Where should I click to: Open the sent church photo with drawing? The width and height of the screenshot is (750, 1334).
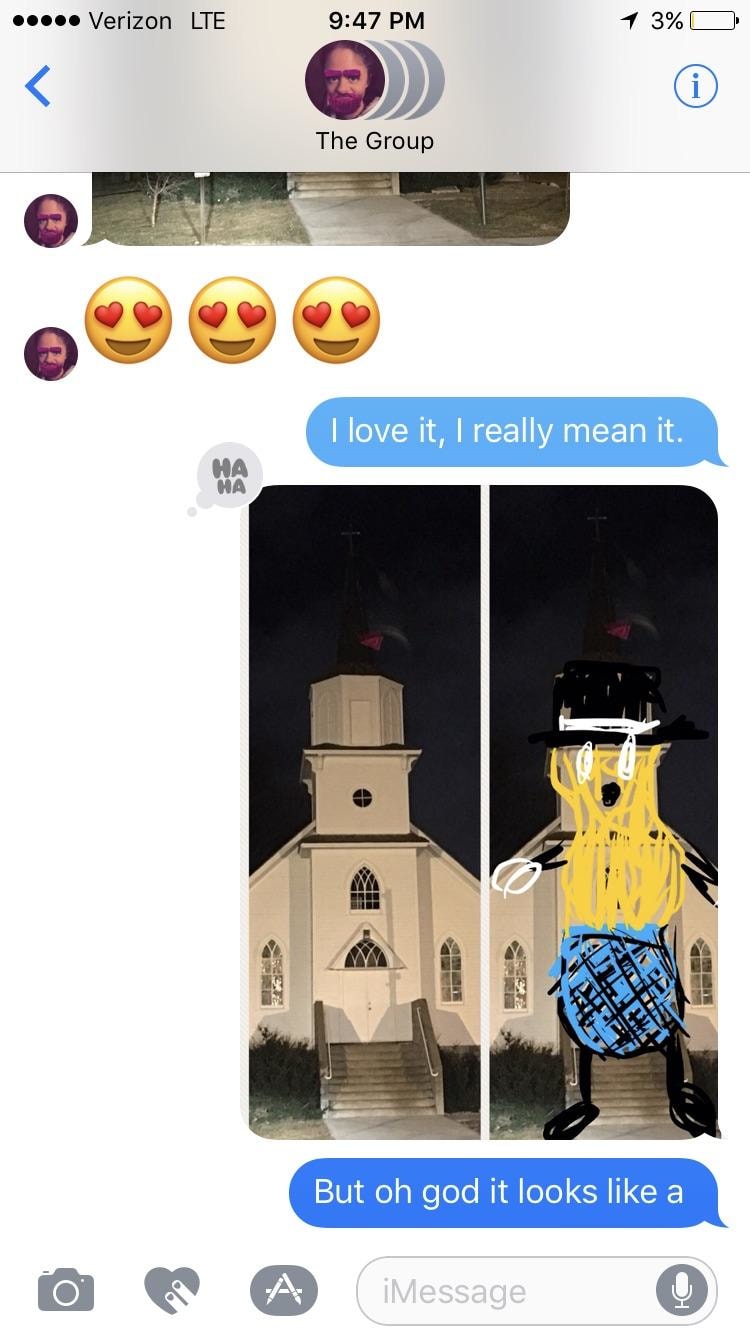click(483, 812)
